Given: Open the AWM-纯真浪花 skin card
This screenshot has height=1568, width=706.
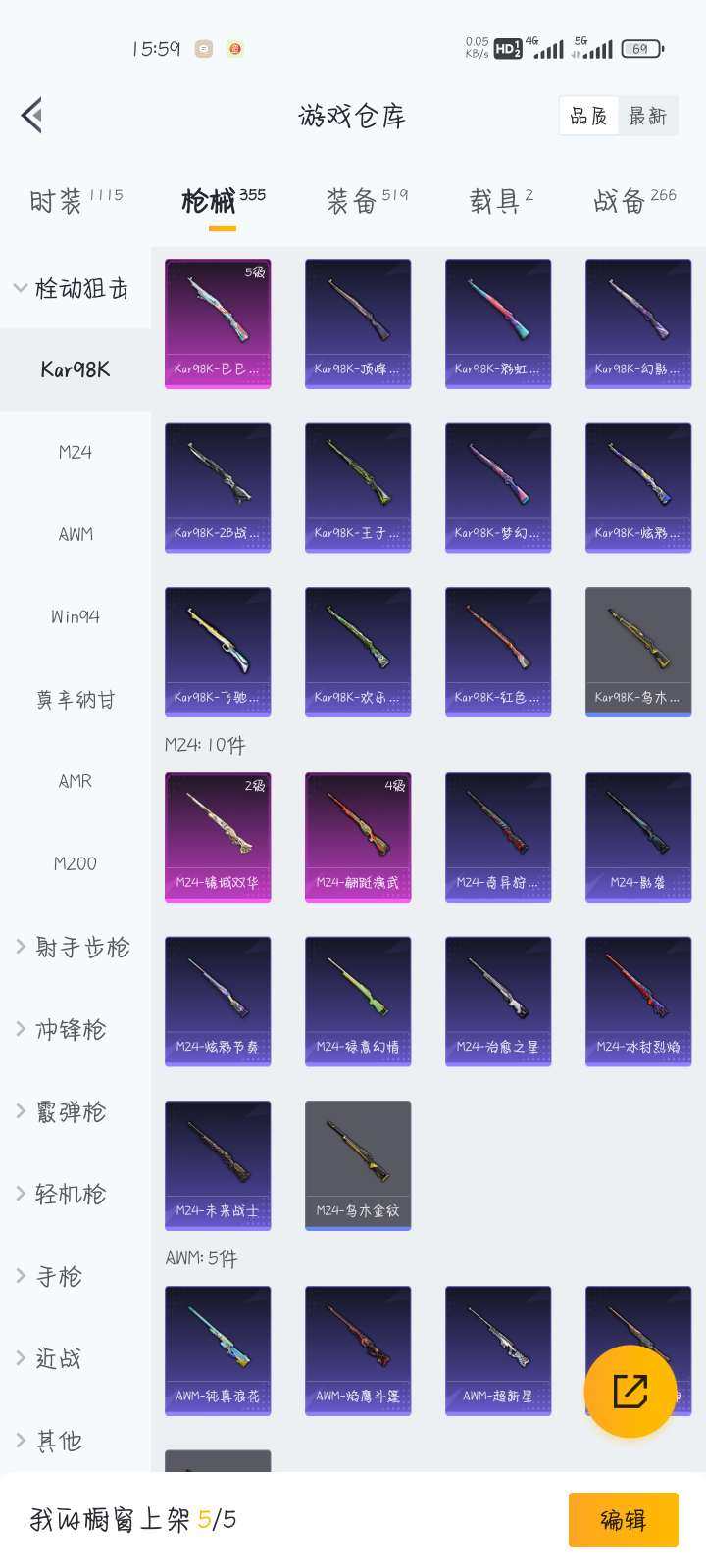Looking at the screenshot, I should pos(218,1350).
